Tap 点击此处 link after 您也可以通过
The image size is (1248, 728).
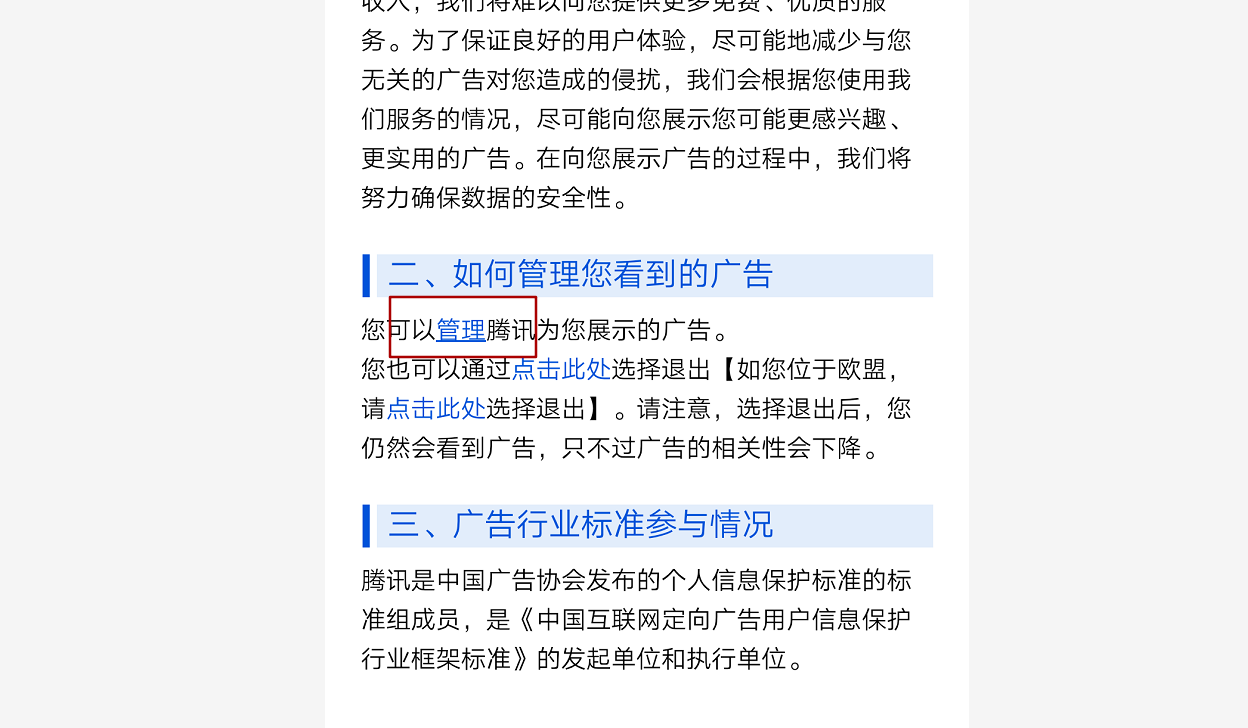click(561, 370)
